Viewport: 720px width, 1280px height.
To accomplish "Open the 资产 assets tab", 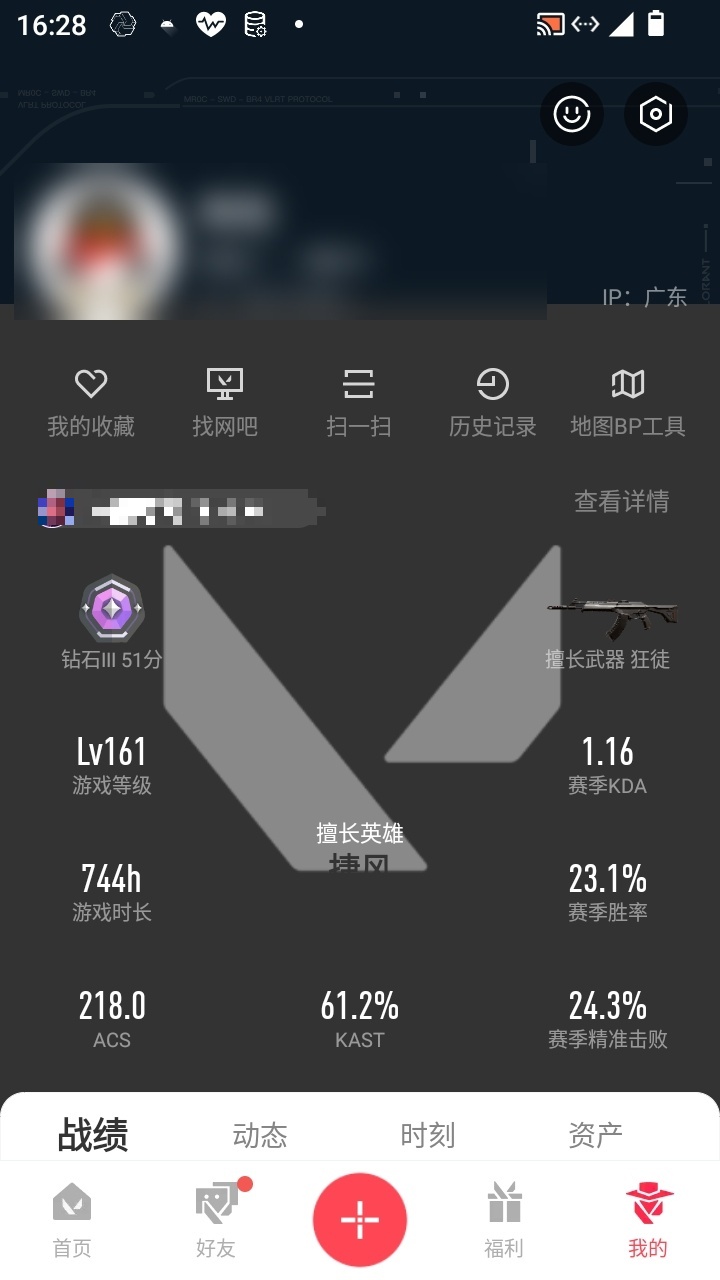I will click(x=596, y=1135).
